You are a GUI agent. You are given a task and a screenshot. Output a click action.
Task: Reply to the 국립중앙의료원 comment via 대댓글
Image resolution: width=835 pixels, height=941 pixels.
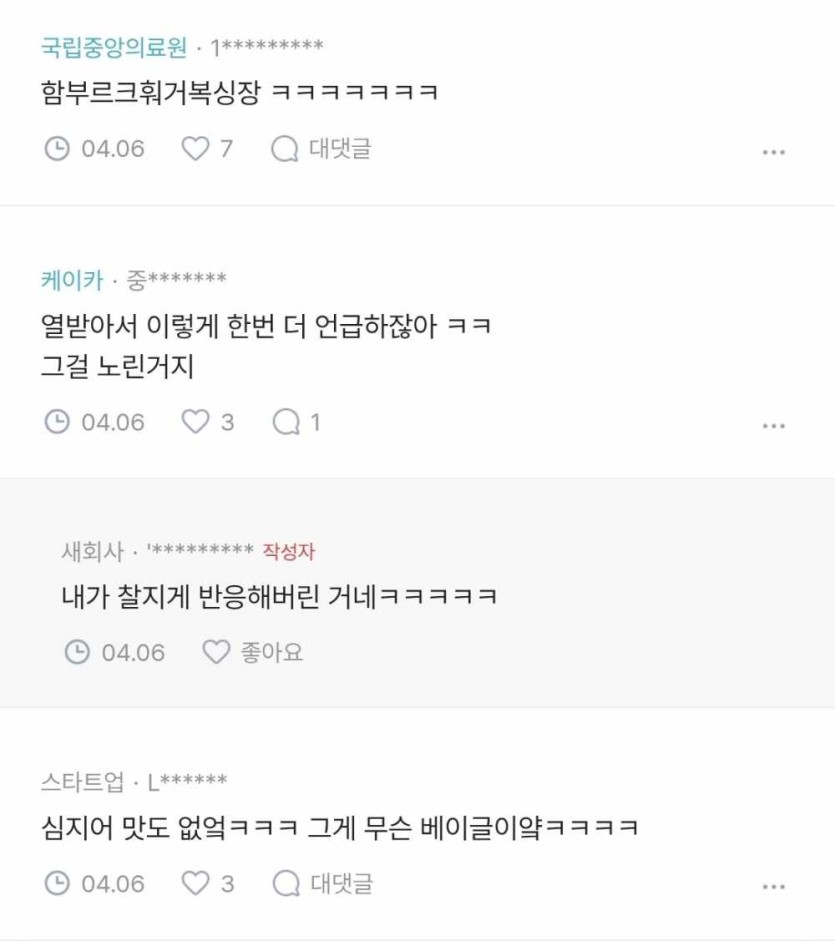pos(322,149)
